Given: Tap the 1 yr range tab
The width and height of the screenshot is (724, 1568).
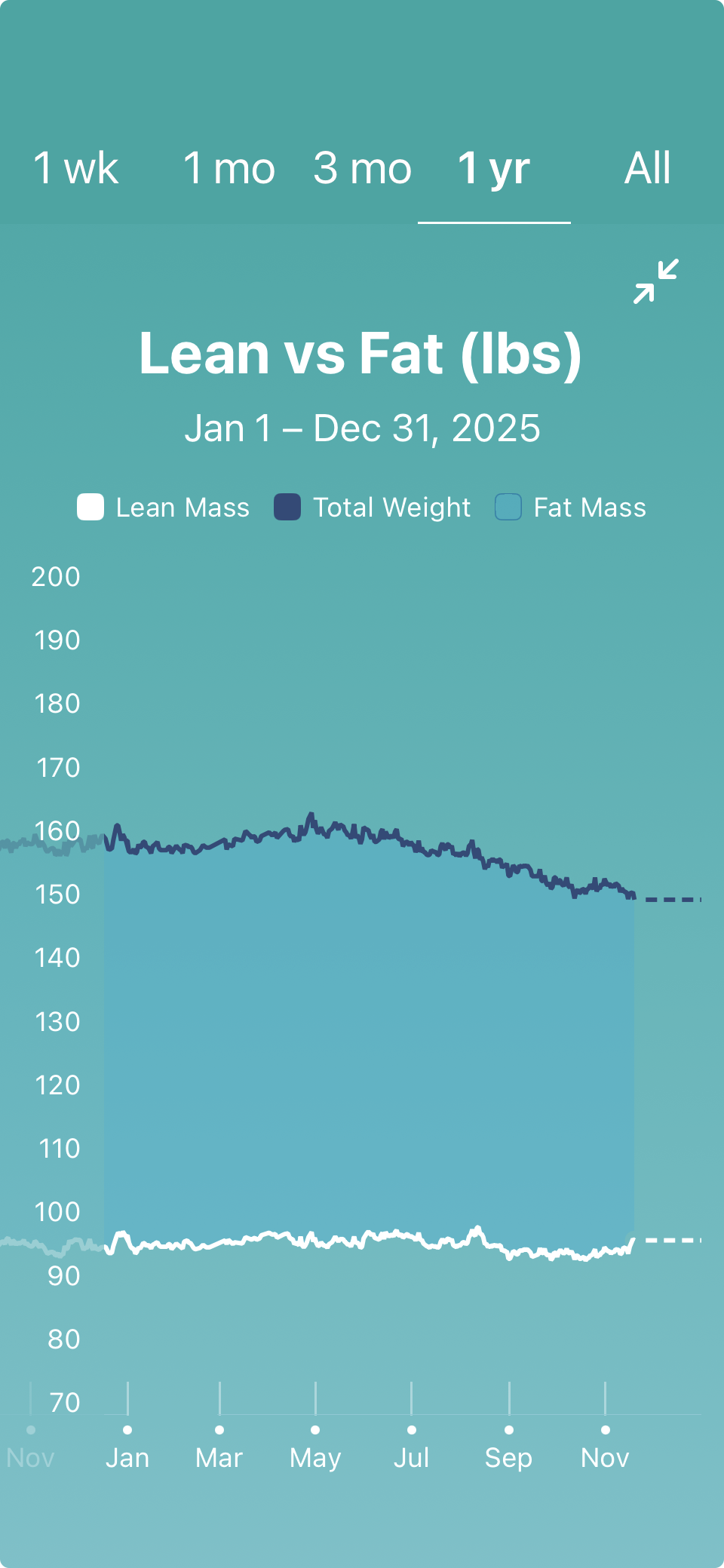Looking at the screenshot, I should coord(494,168).
